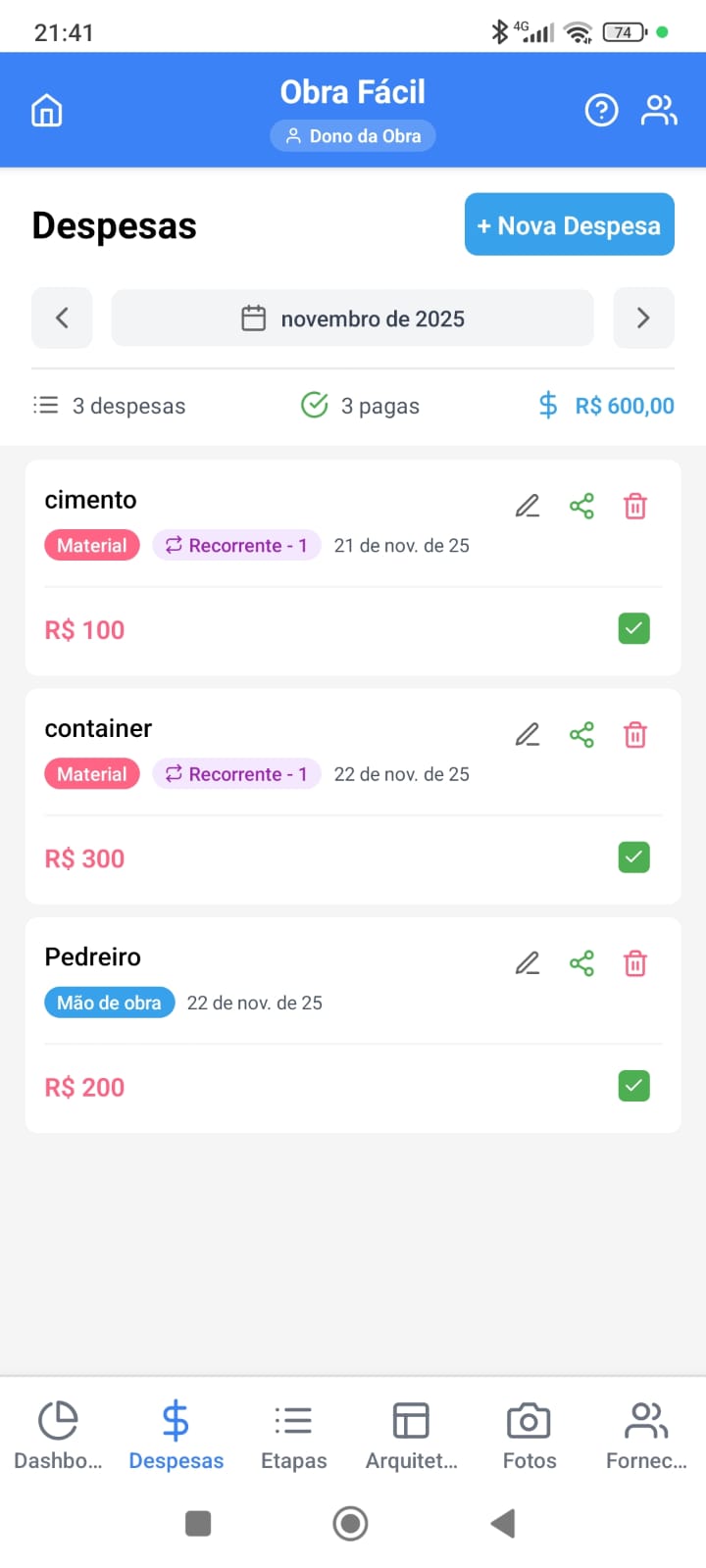
Task: Open the month picker showing novembro de 2025
Action: [x=352, y=318]
